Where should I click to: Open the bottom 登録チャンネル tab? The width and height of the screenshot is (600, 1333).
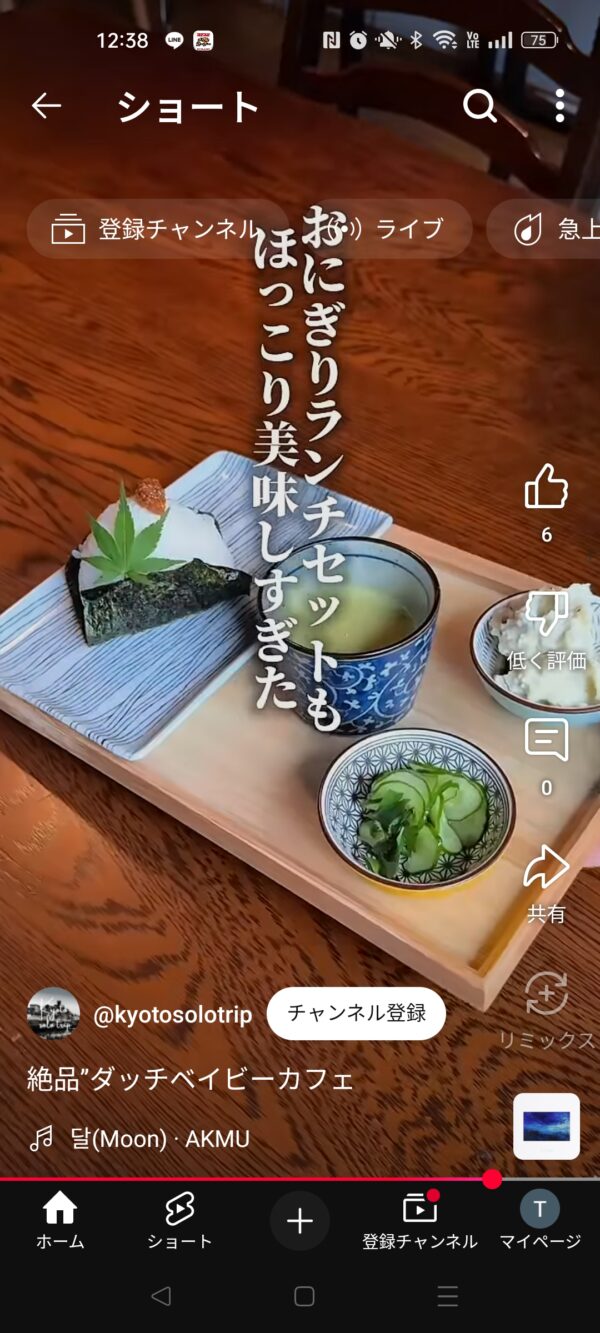pyautogui.click(x=420, y=1220)
